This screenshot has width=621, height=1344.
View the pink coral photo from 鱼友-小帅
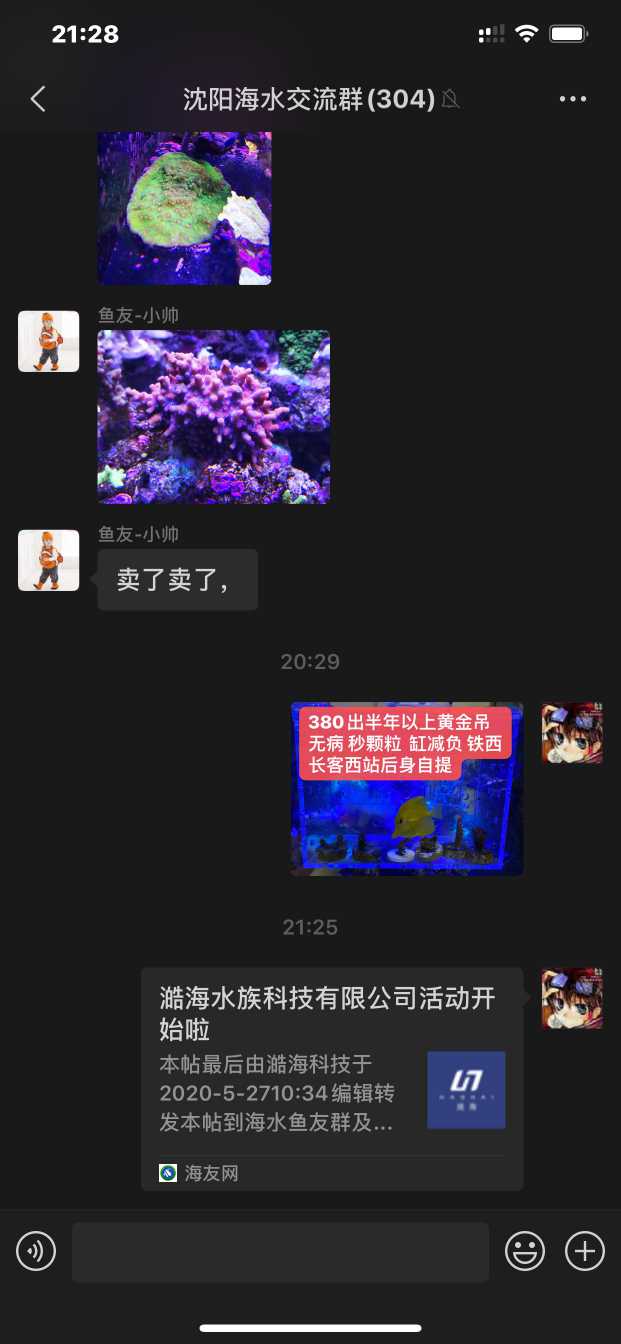(x=213, y=417)
